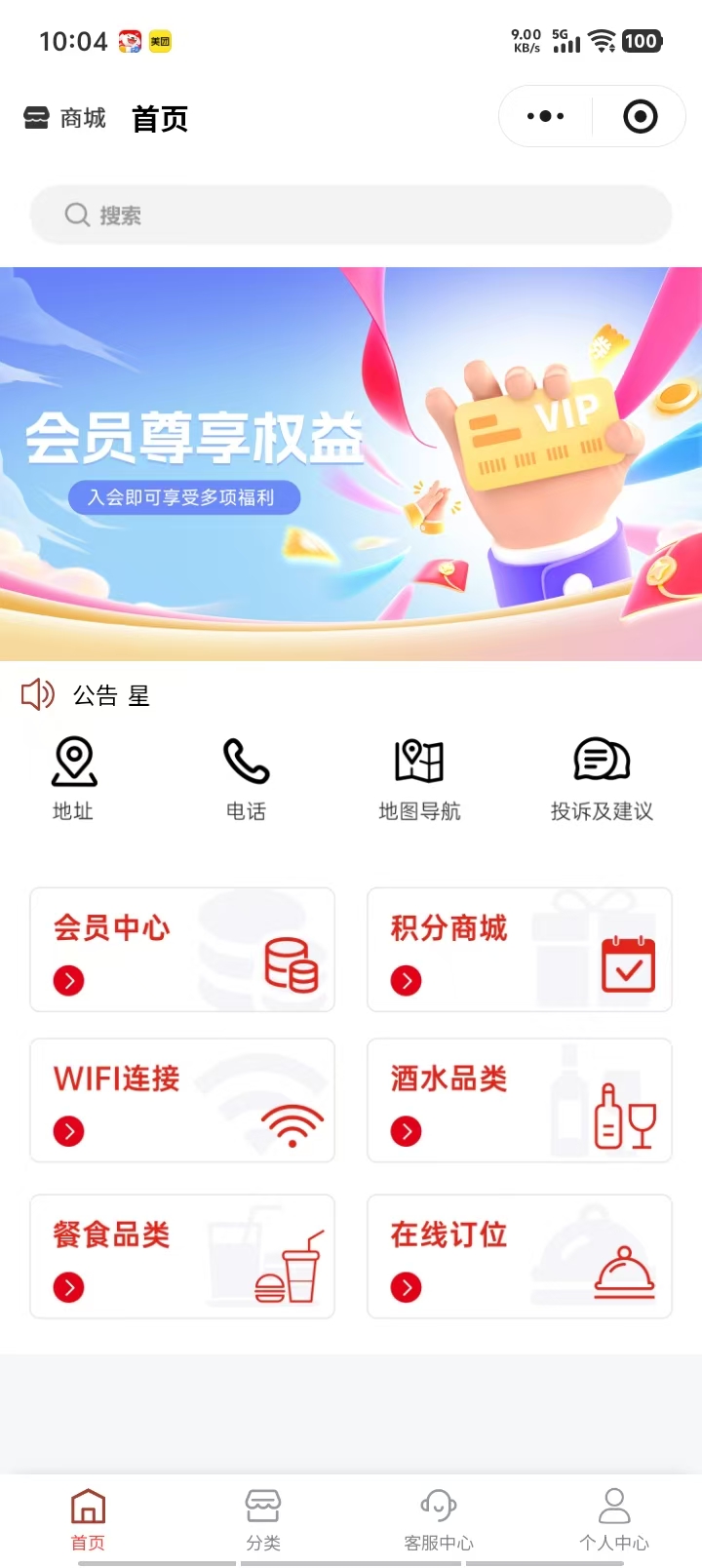Open the 在线订位 reservation card

[519, 1256]
